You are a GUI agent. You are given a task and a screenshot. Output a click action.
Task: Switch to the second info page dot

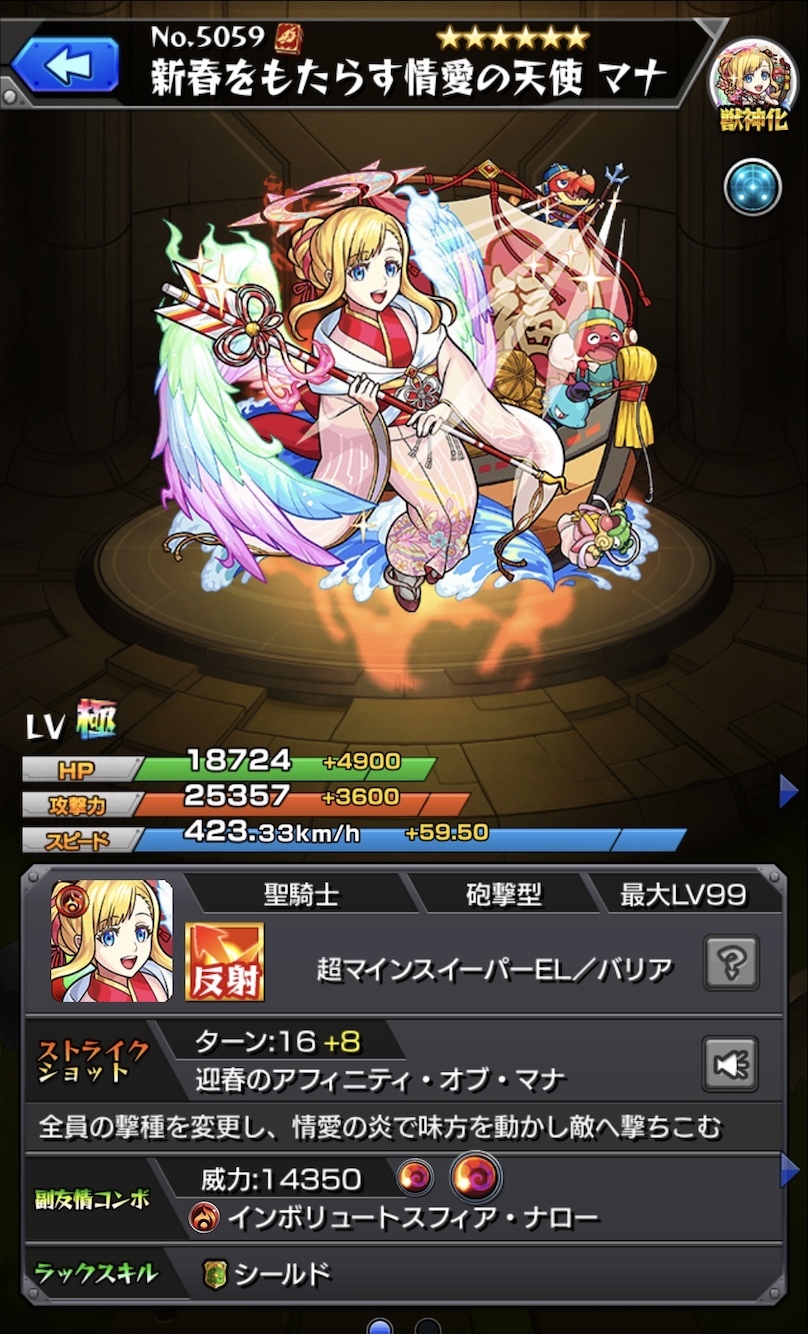point(427,1327)
